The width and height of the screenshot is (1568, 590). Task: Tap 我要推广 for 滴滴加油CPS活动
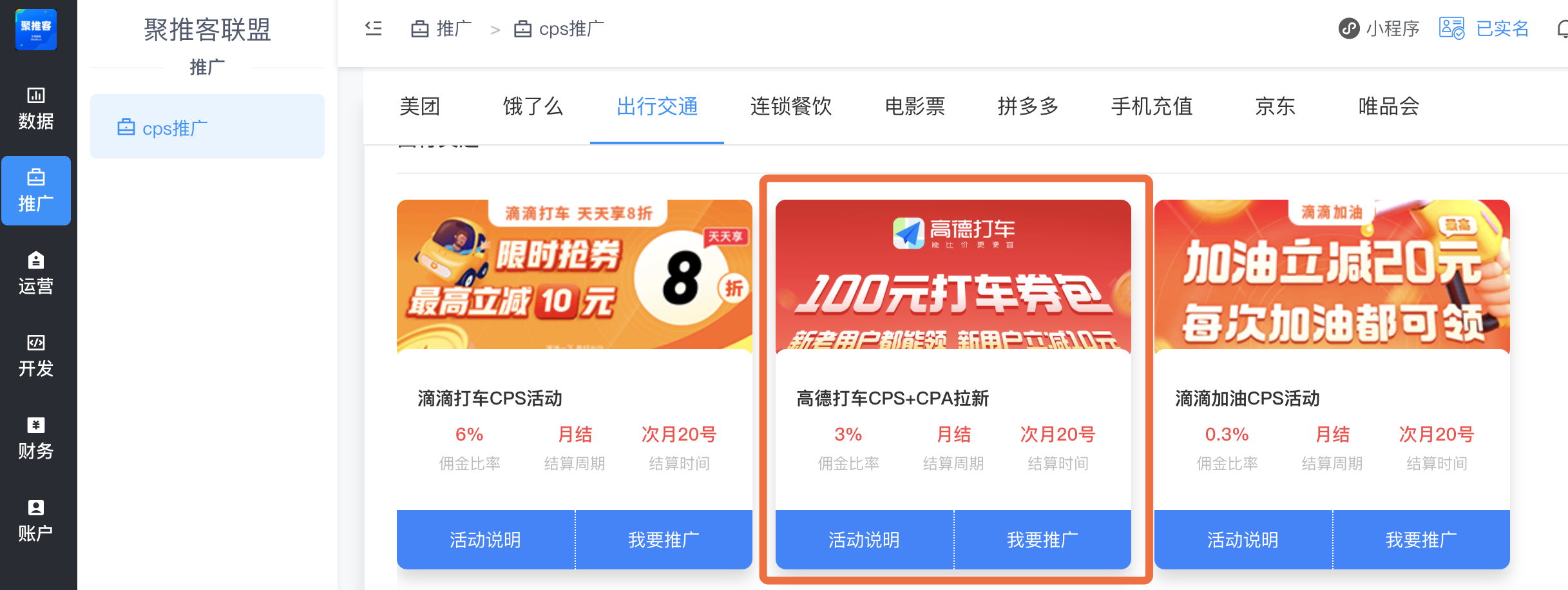[x=1421, y=540]
